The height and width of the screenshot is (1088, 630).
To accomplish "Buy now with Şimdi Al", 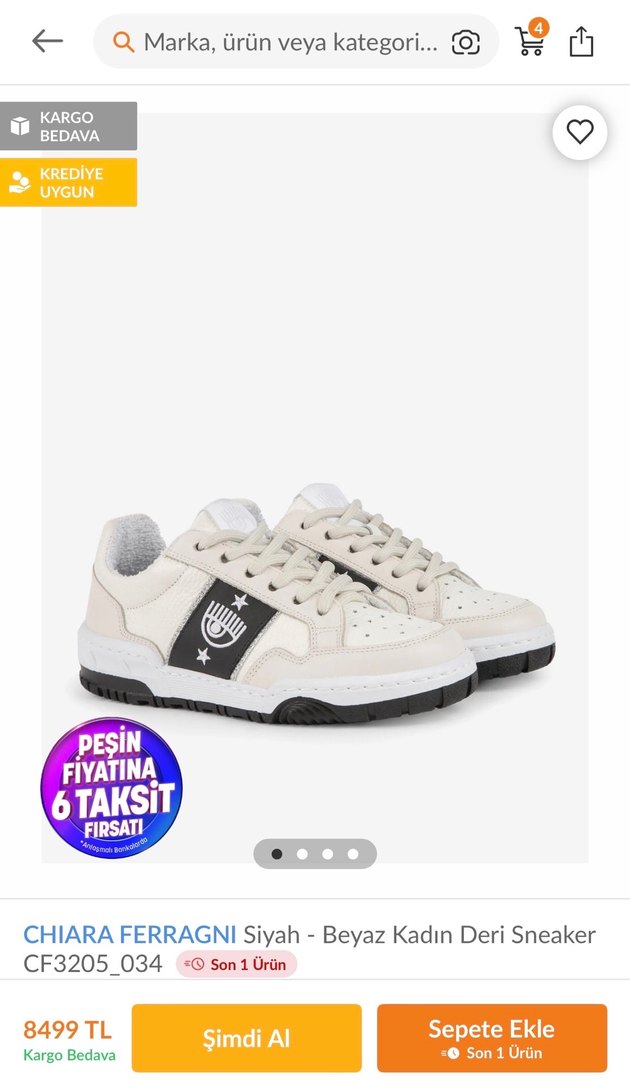I will (x=246, y=1038).
